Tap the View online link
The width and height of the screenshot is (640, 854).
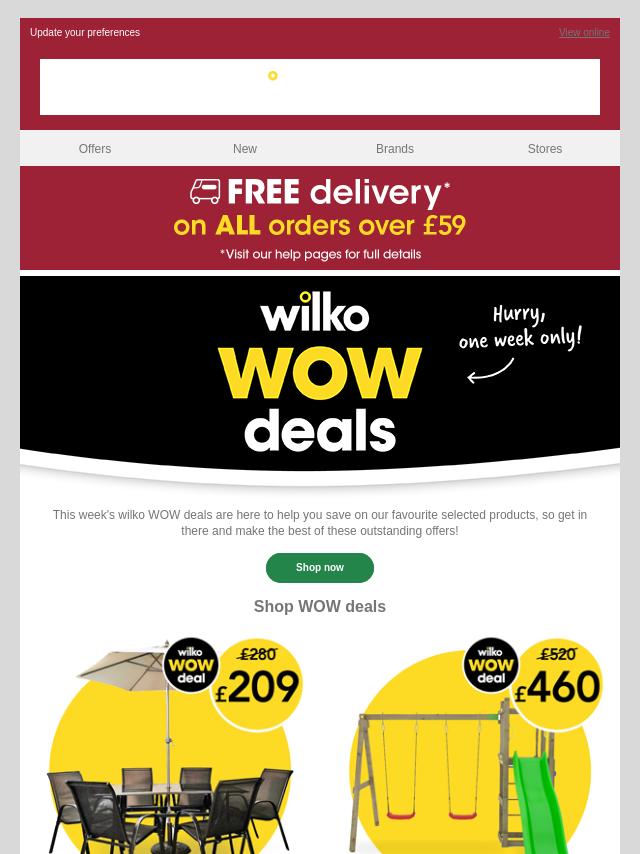point(584,33)
